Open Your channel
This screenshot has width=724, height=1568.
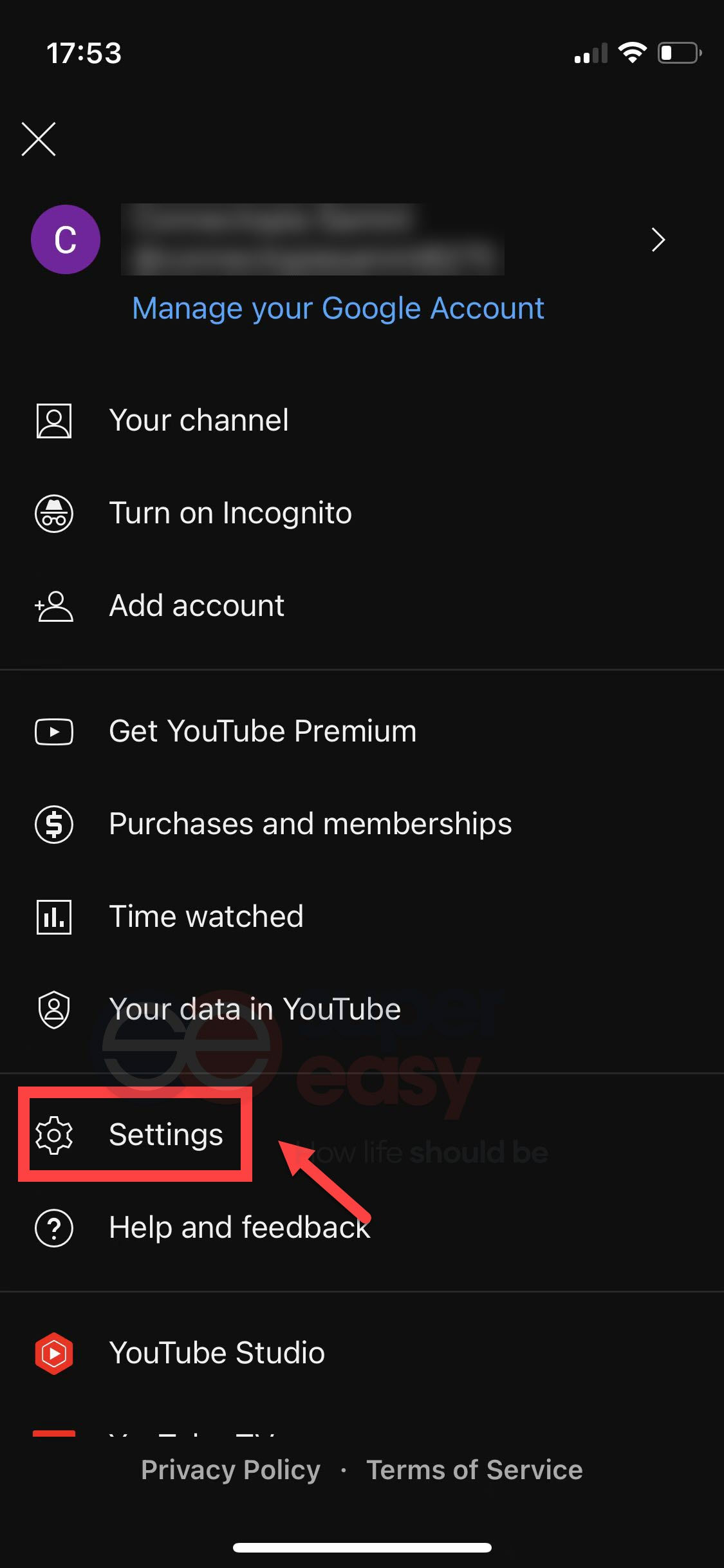(362, 421)
